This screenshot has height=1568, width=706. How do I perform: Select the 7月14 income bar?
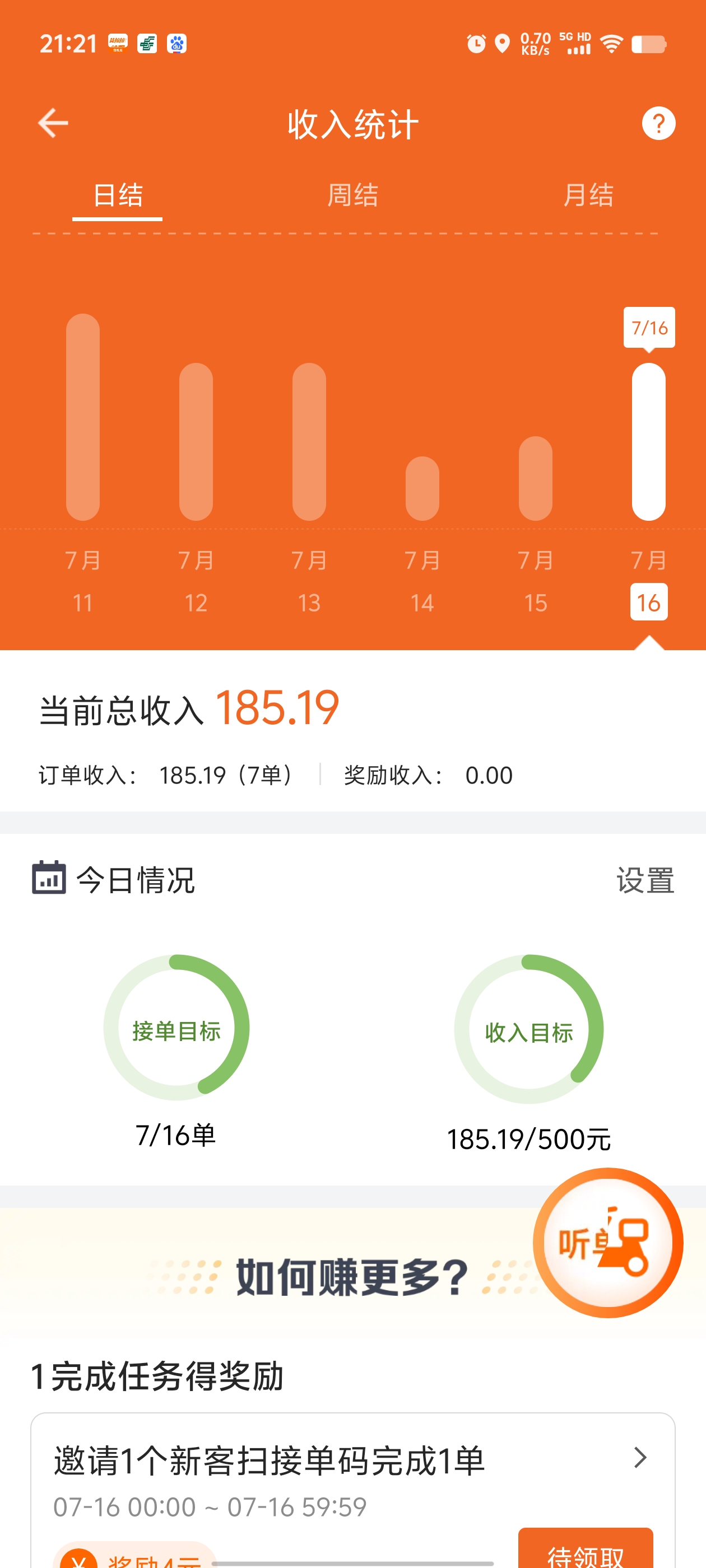point(422,488)
